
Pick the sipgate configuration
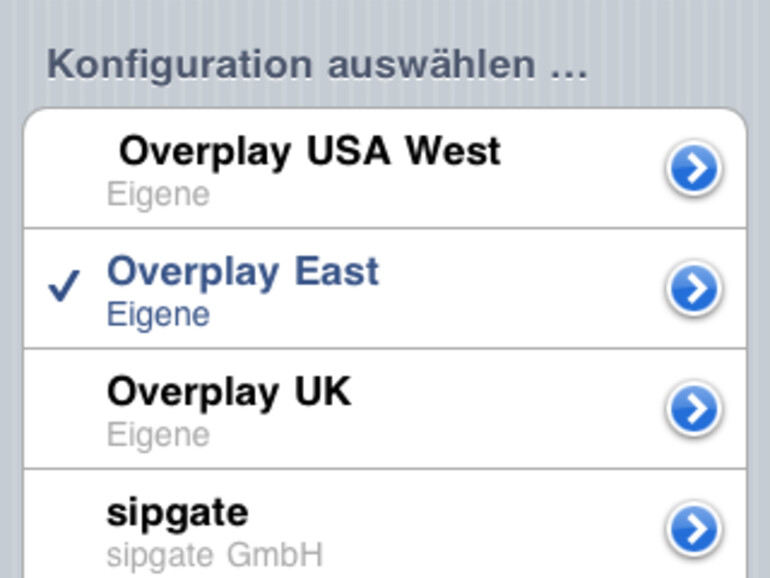[215, 527]
